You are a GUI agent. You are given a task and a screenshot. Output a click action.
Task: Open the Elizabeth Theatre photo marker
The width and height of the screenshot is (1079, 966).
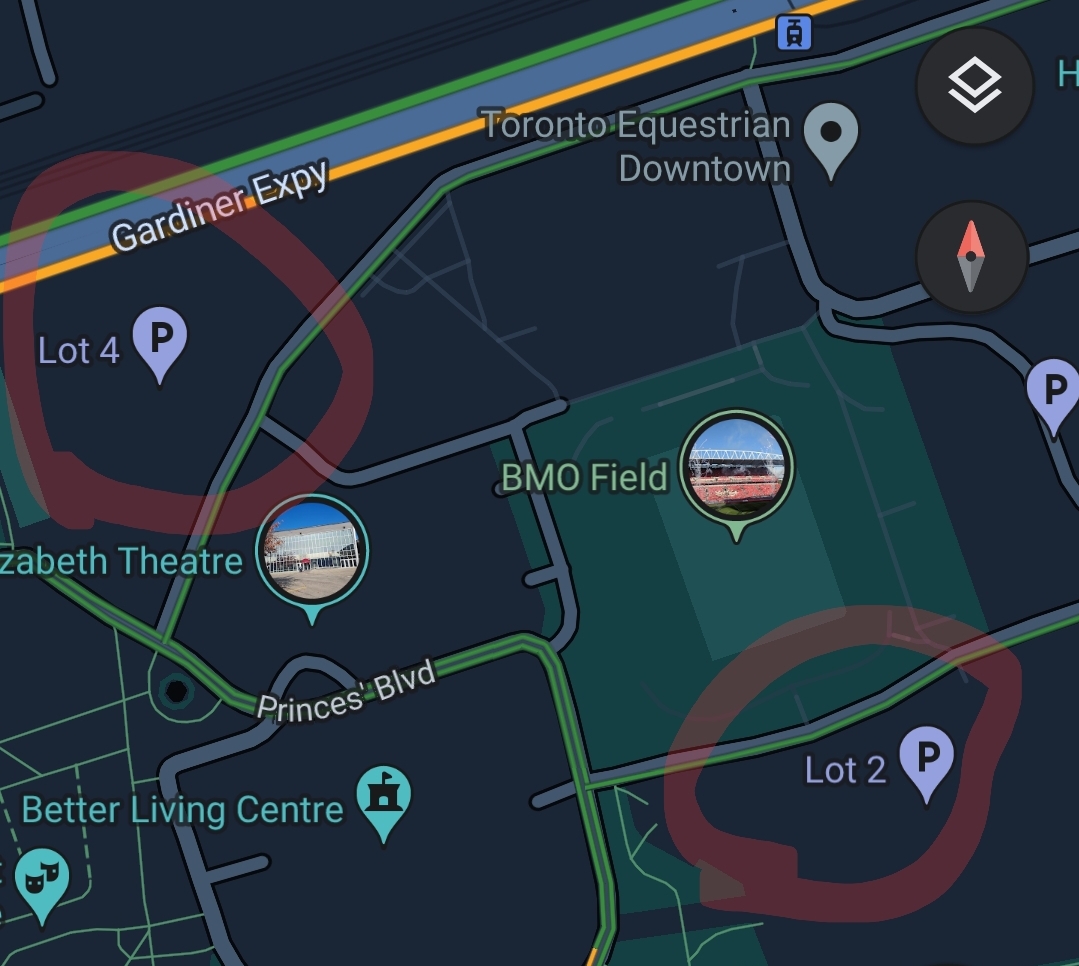coord(312,553)
